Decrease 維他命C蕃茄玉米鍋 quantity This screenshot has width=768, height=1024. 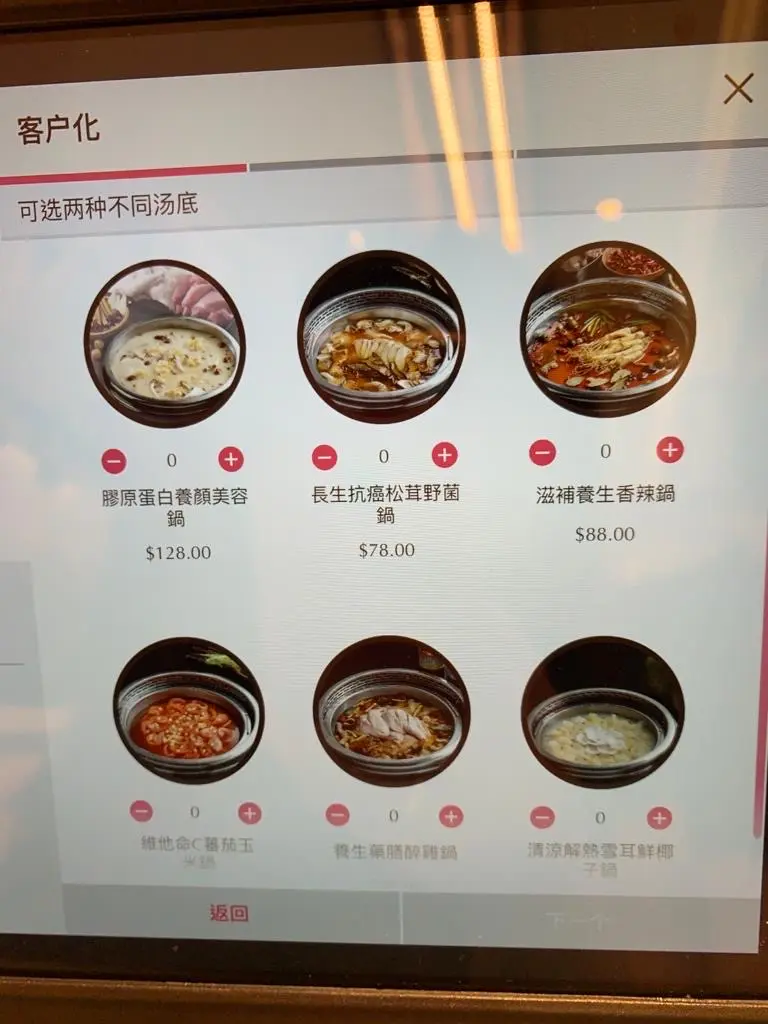coord(141,811)
